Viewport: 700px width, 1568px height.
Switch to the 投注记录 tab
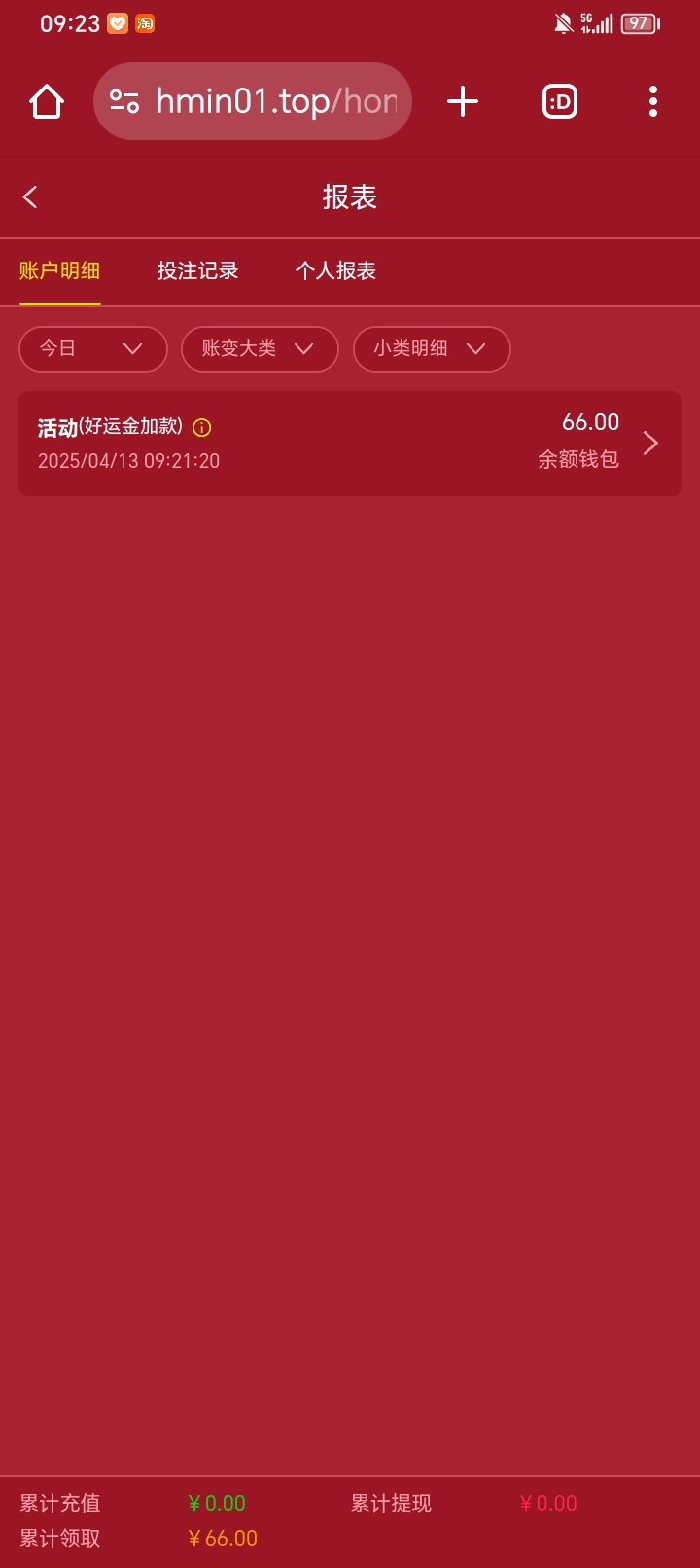click(x=197, y=270)
